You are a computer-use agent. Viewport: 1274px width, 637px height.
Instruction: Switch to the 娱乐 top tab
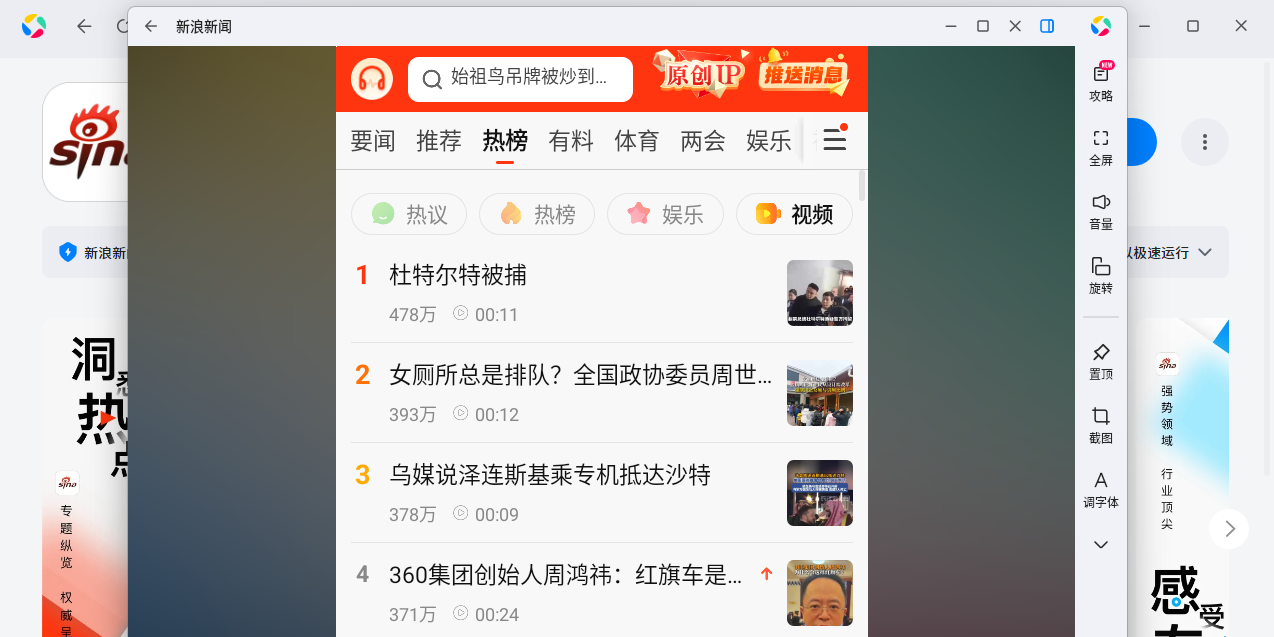pos(769,141)
